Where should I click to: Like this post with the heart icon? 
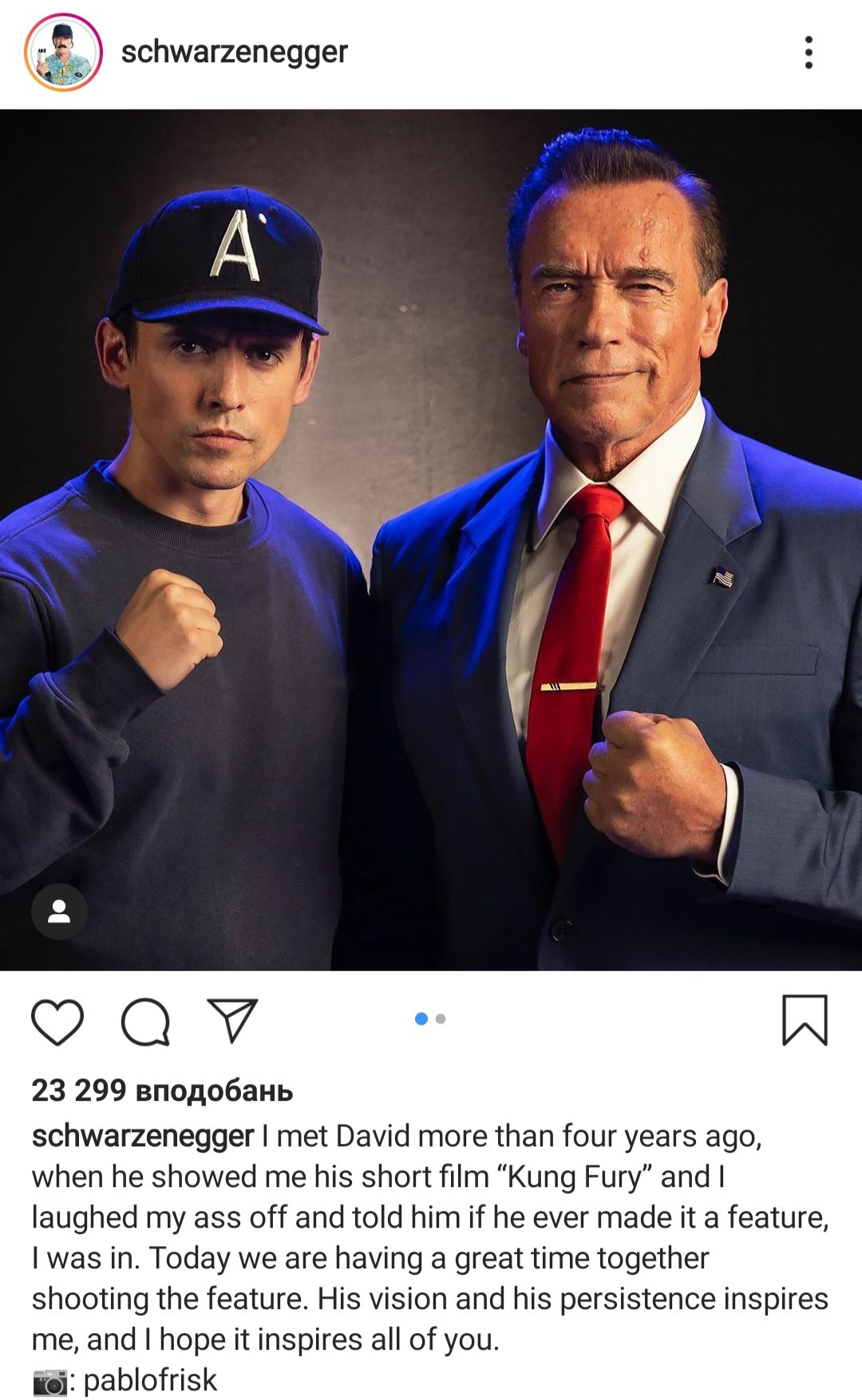tap(57, 1021)
